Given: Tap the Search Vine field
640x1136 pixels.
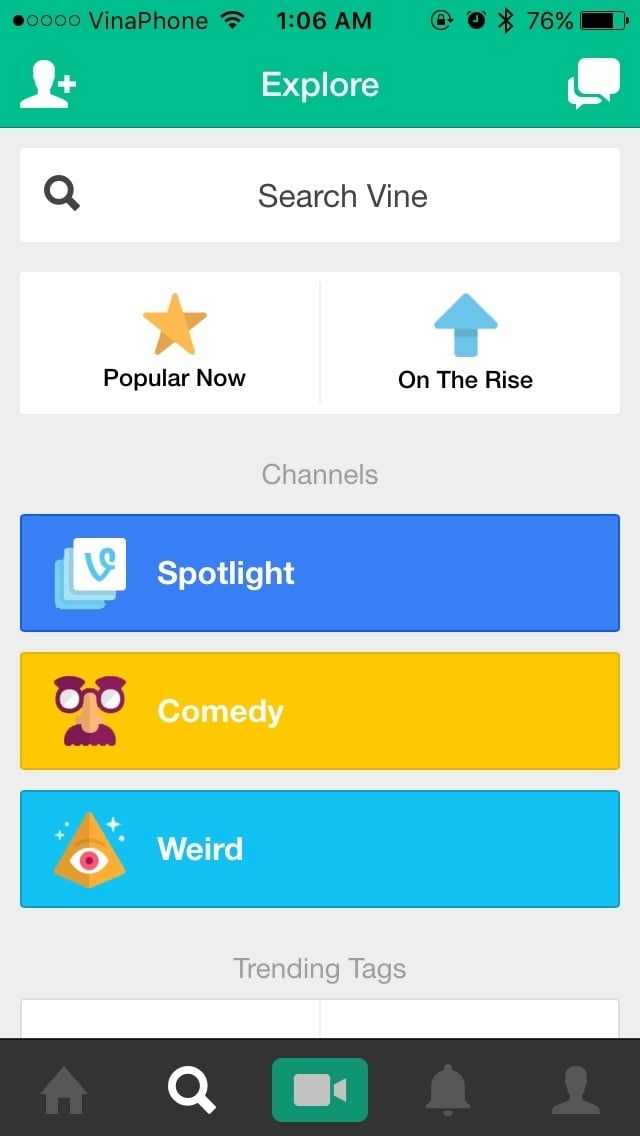Looking at the screenshot, I should pyautogui.click(x=320, y=195).
